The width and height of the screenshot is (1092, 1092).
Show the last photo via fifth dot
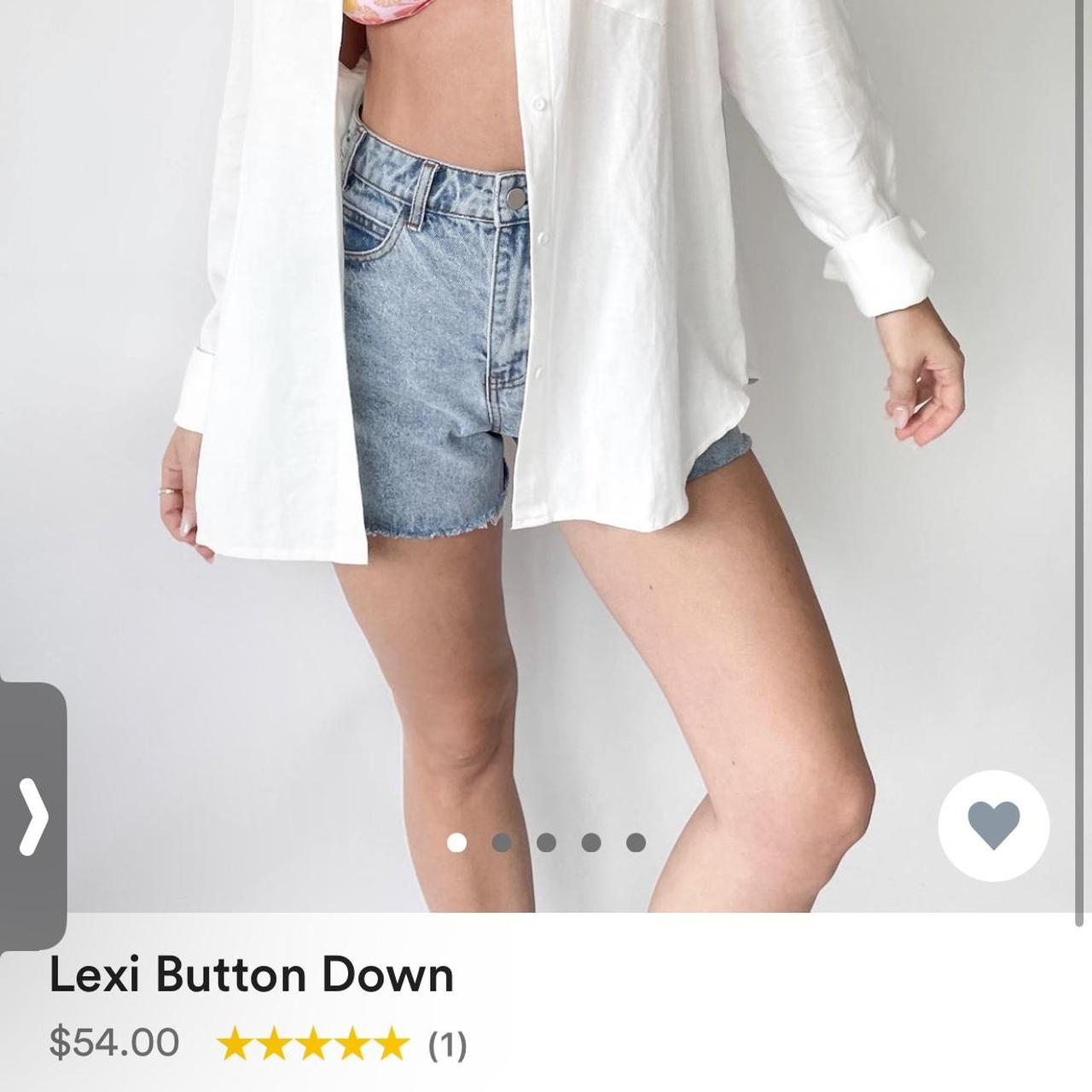[636, 843]
